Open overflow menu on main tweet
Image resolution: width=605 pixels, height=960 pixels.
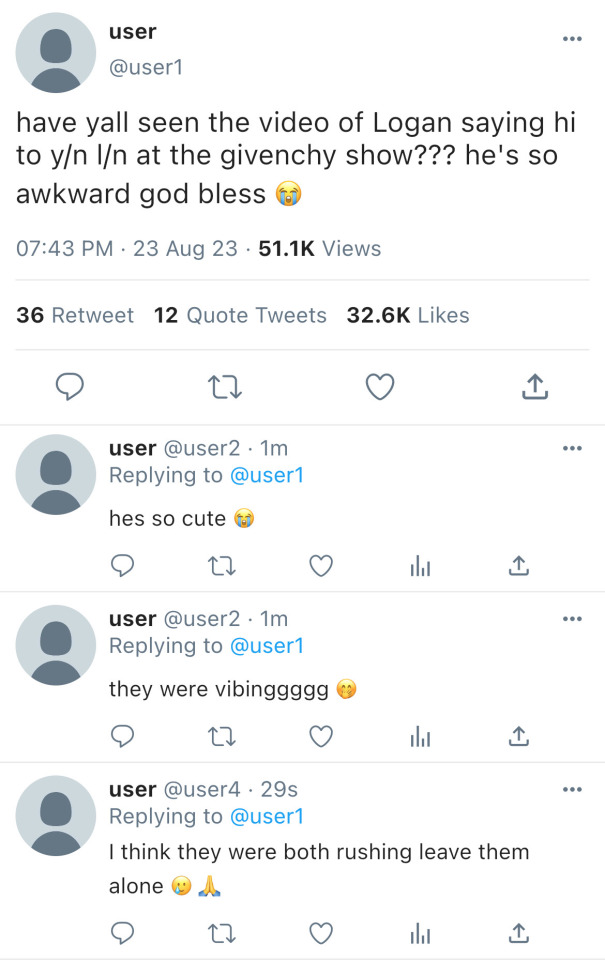point(571,39)
